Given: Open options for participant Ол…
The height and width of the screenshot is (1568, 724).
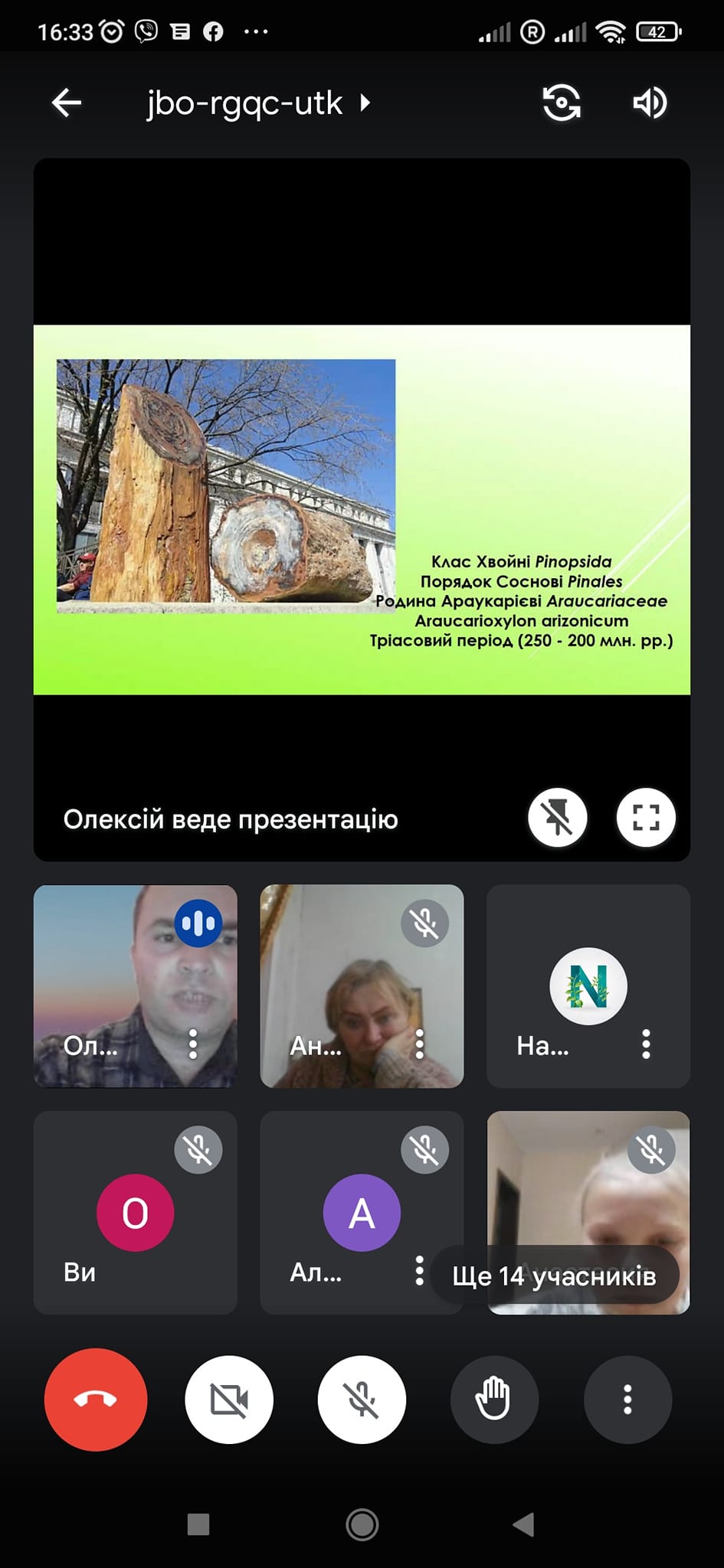Looking at the screenshot, I should click(193, 1044).
